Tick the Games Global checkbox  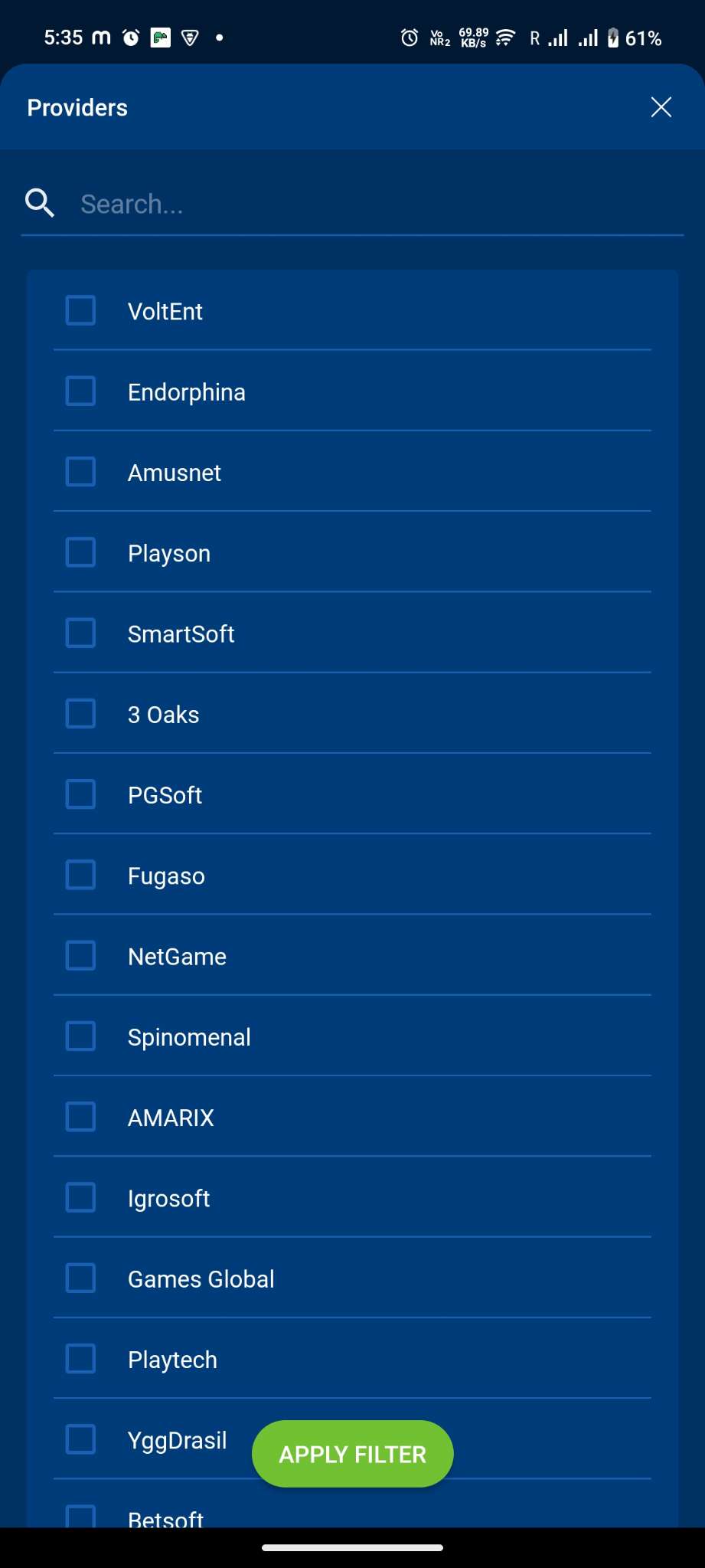(x=80, y=1278)
